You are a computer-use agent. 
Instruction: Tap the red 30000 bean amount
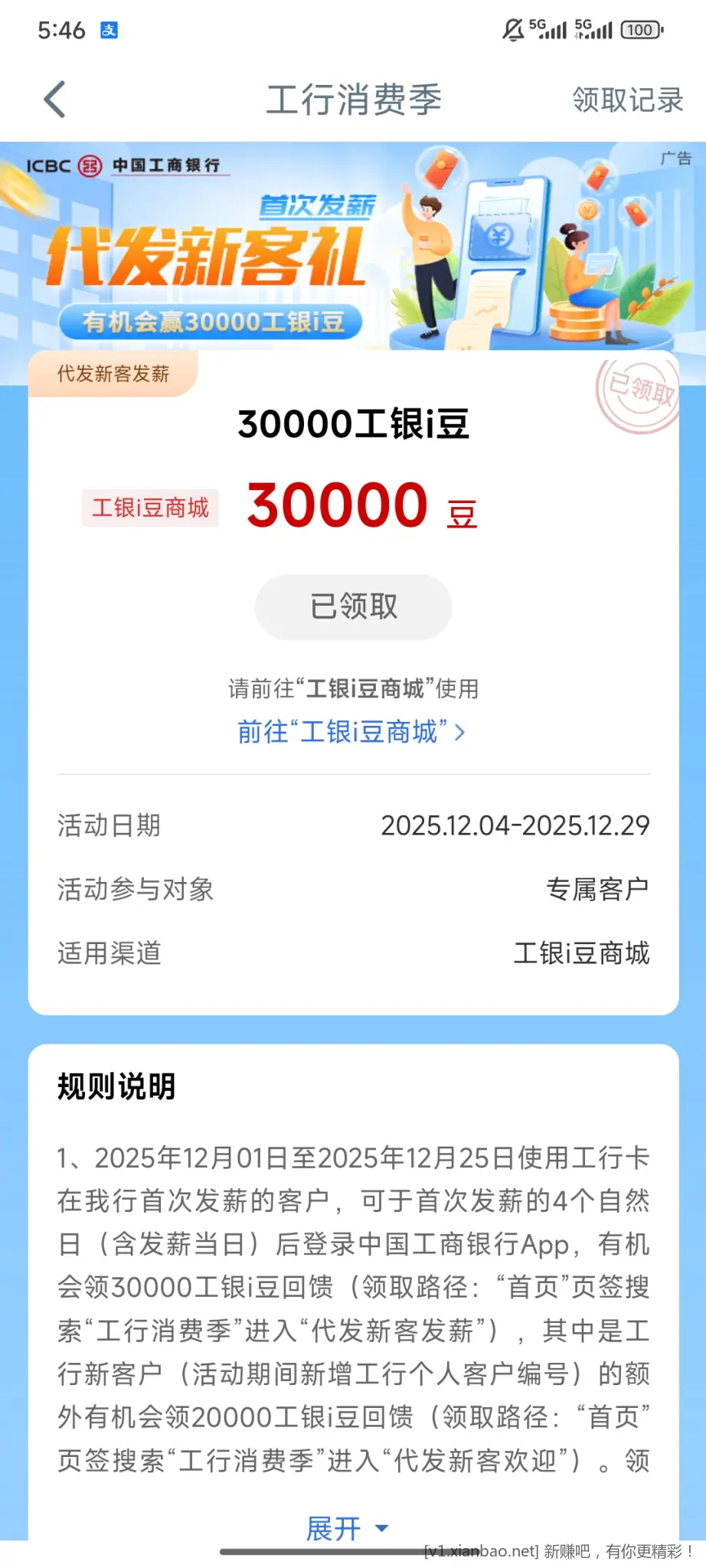click(338, 505)
